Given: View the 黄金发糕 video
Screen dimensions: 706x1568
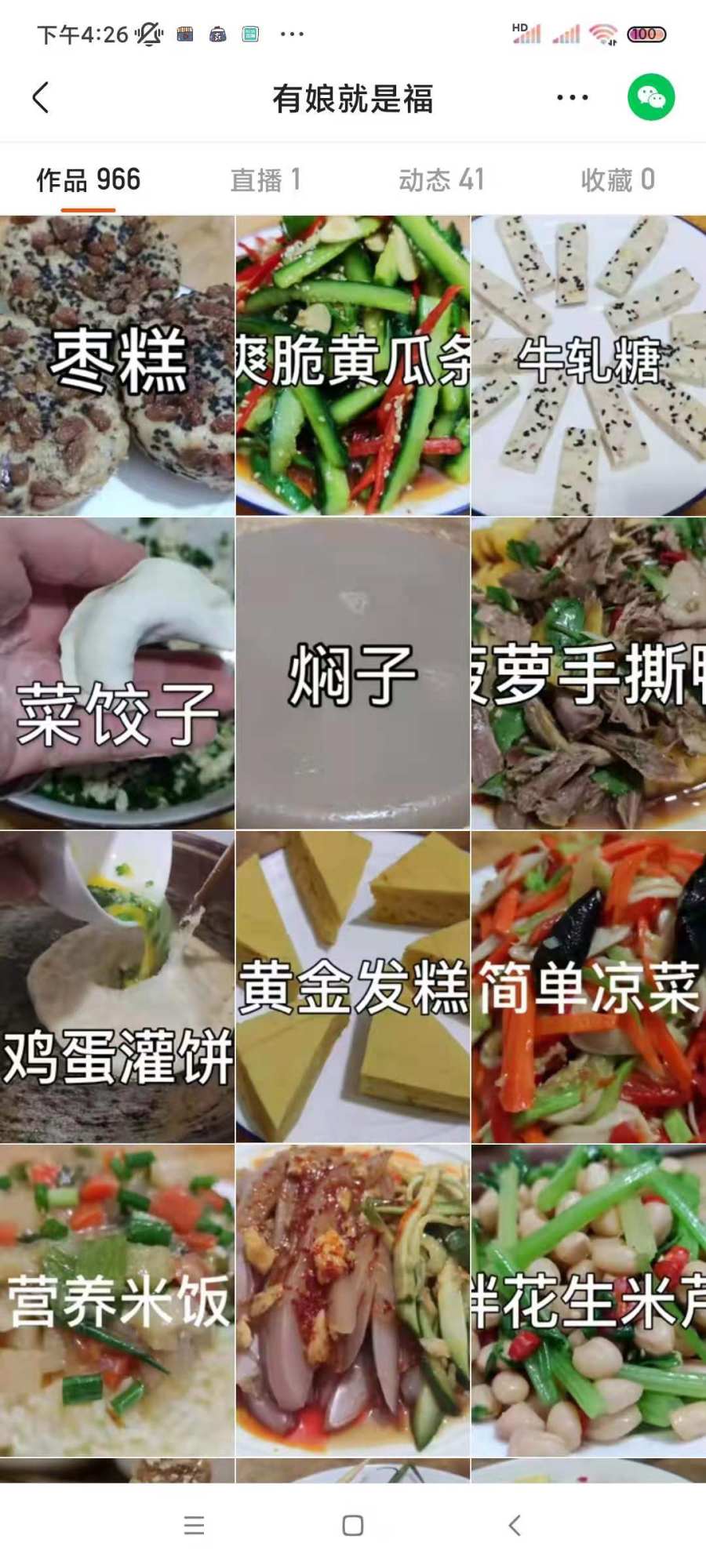Looking at the screenshot, I should click(x=353, y=986).
